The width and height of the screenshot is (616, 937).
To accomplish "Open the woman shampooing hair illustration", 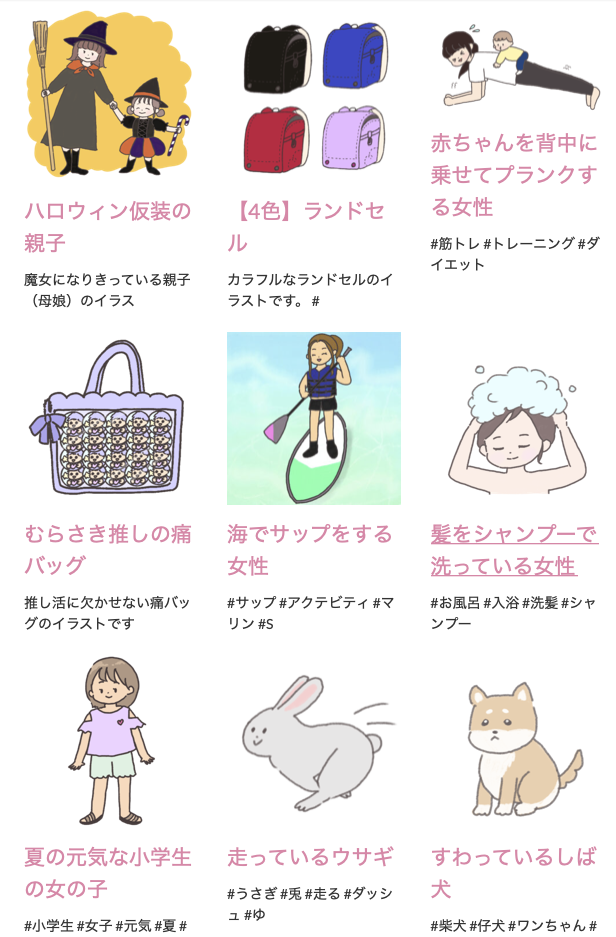I will pos(516,418).
